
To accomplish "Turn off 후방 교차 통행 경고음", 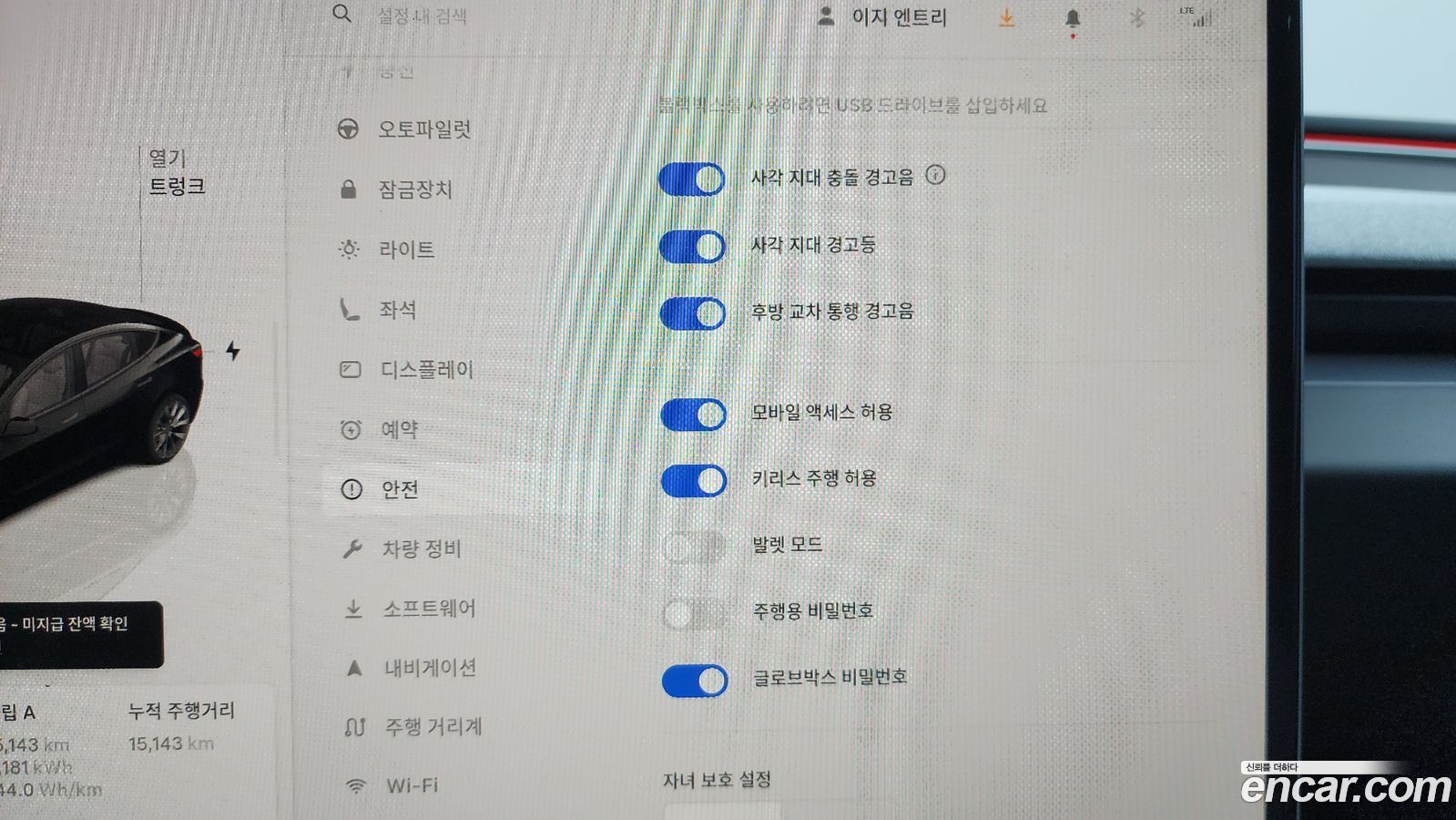I will tap(693, 313).
